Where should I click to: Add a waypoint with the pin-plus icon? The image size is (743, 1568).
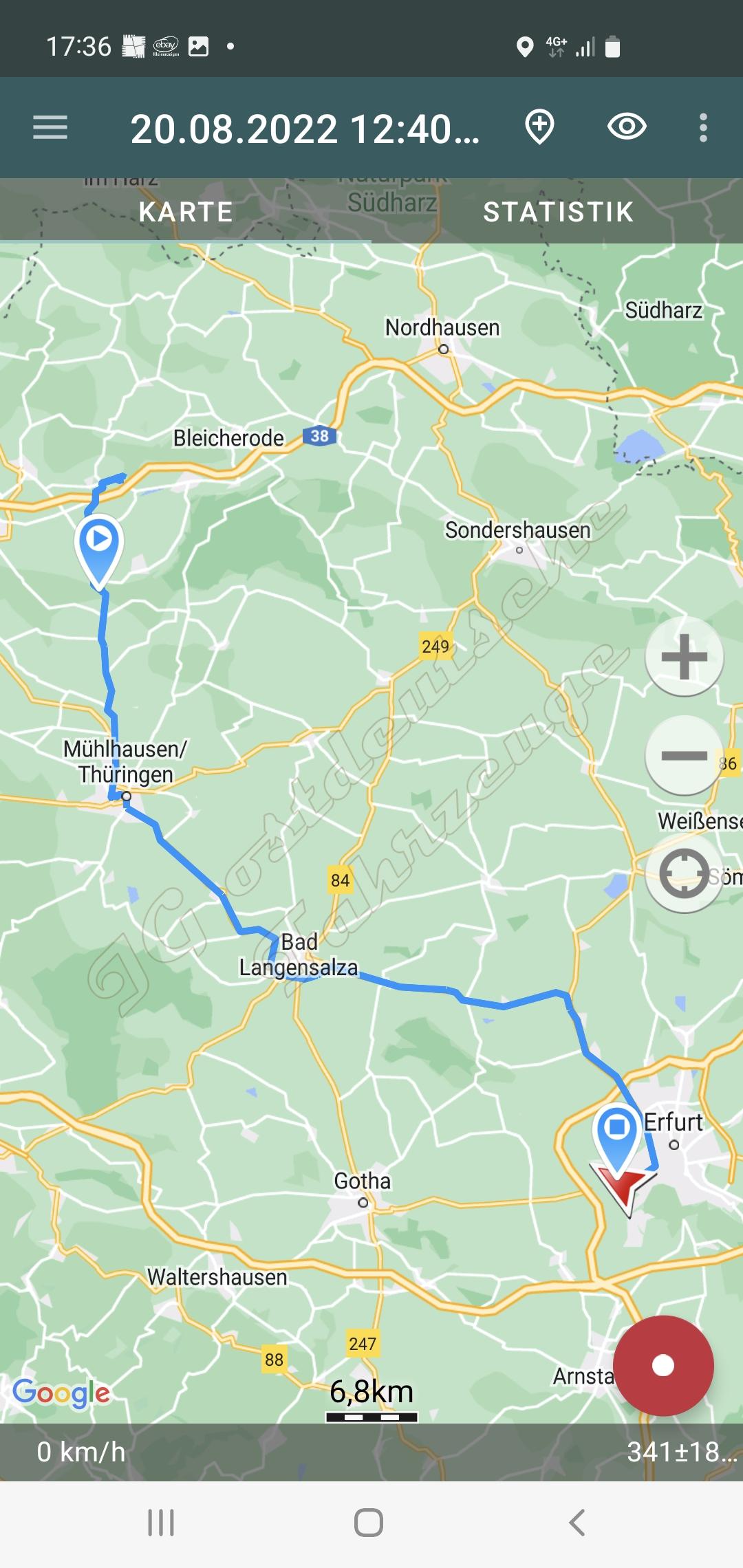click(x=539, y=127)
